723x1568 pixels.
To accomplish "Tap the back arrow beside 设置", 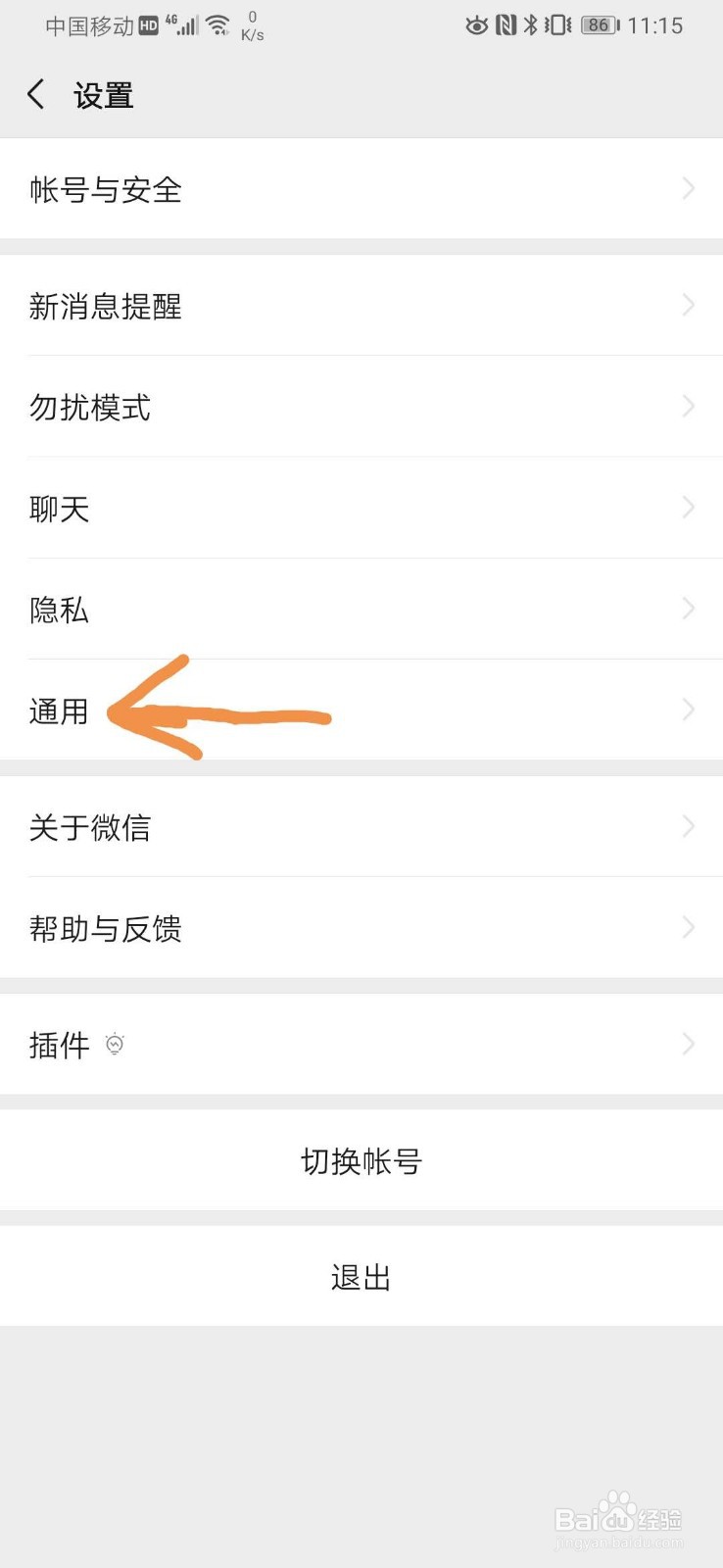I will [35, 94].
